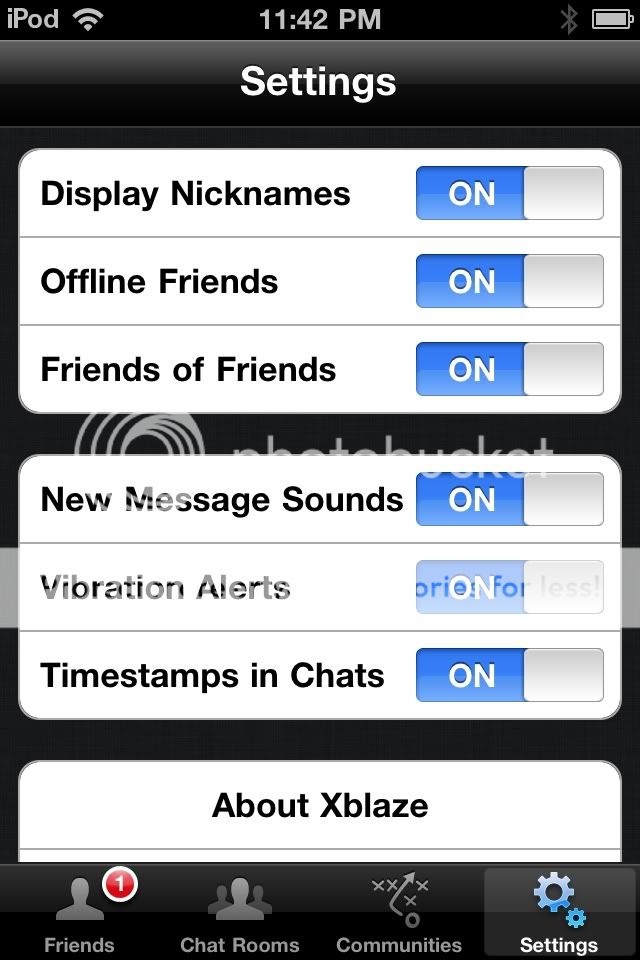The height and width of the screenshot is (960, 640).
Task: Disable the Offline Friends toggle
Action: [x=509, y=281]
